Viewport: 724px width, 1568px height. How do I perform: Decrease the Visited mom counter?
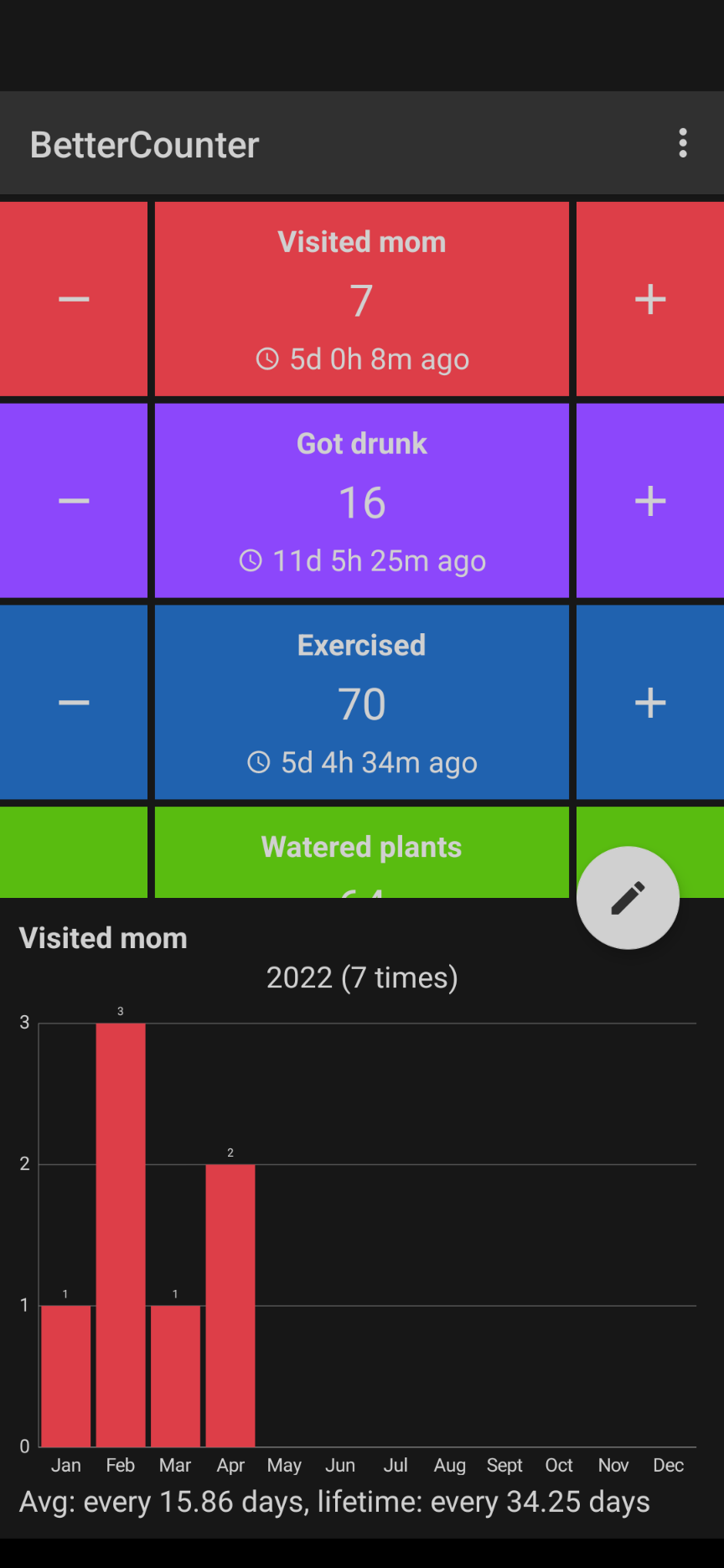(x=74, y=299)
